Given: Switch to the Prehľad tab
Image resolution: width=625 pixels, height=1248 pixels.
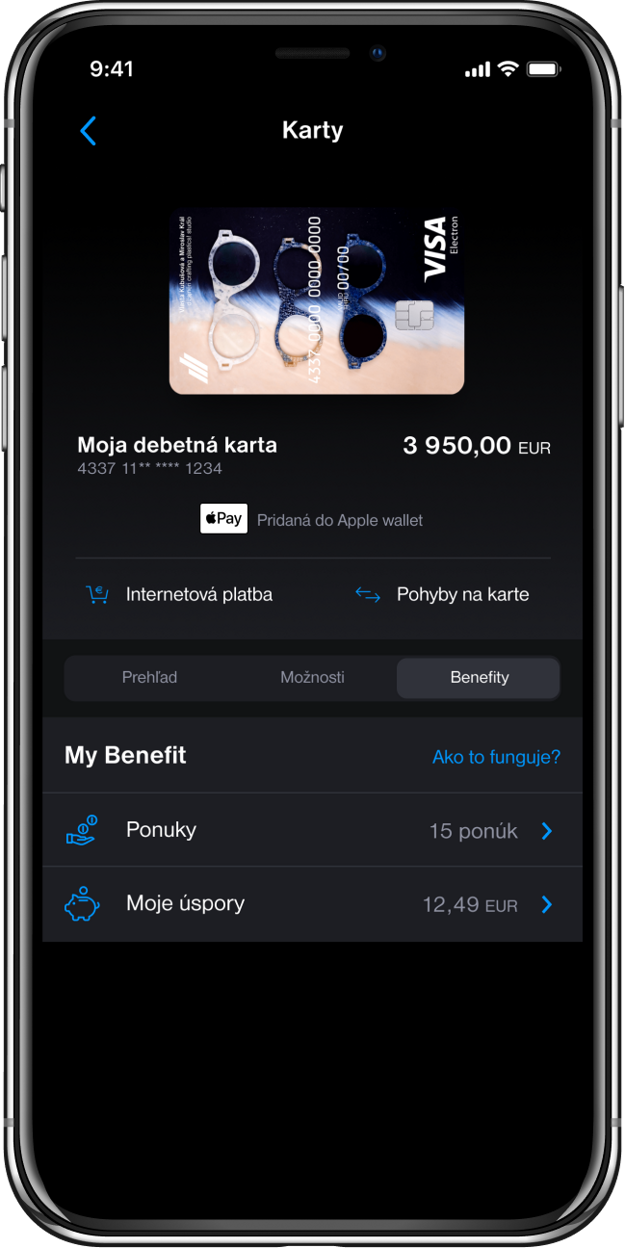Looking at the screenshot, I should point(150,678).
